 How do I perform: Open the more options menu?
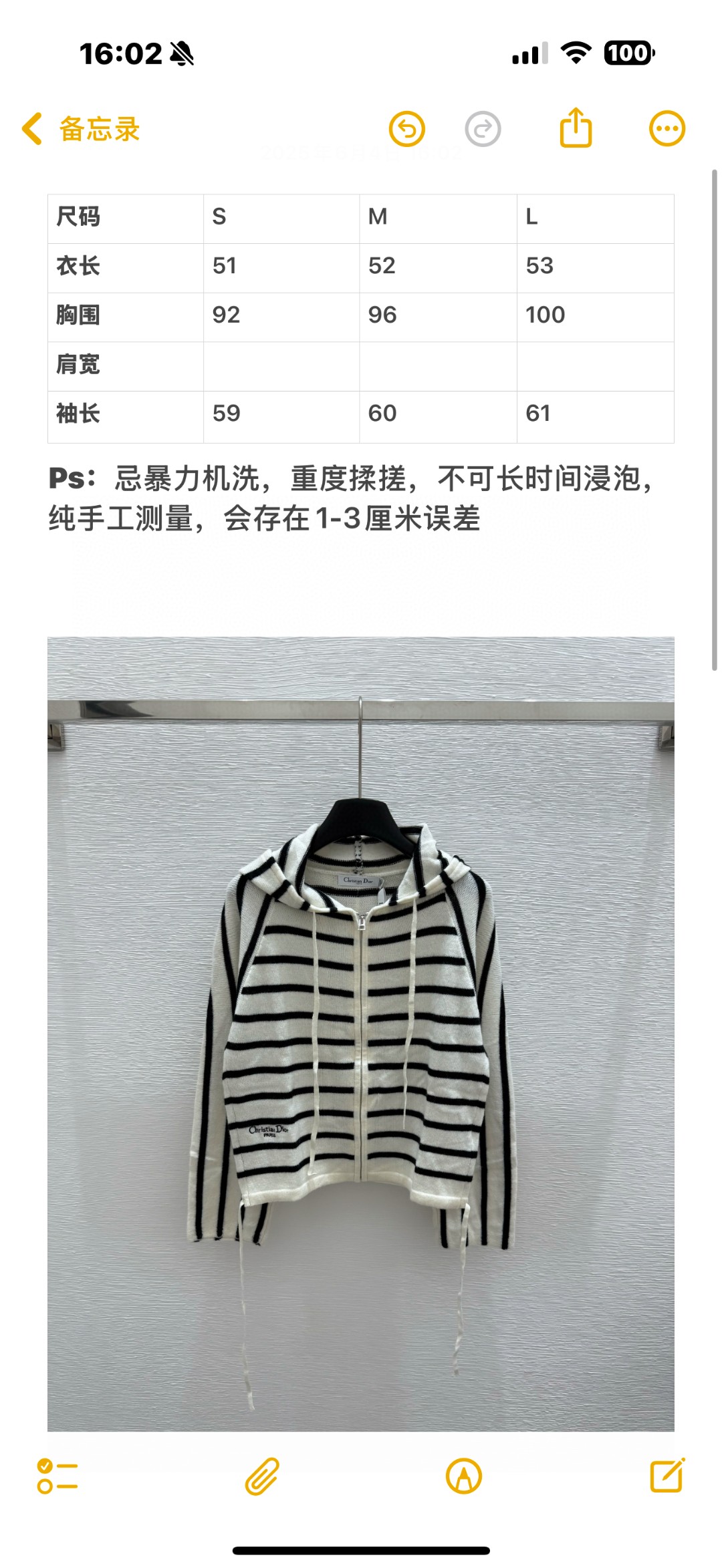click(x=667, y=128)
